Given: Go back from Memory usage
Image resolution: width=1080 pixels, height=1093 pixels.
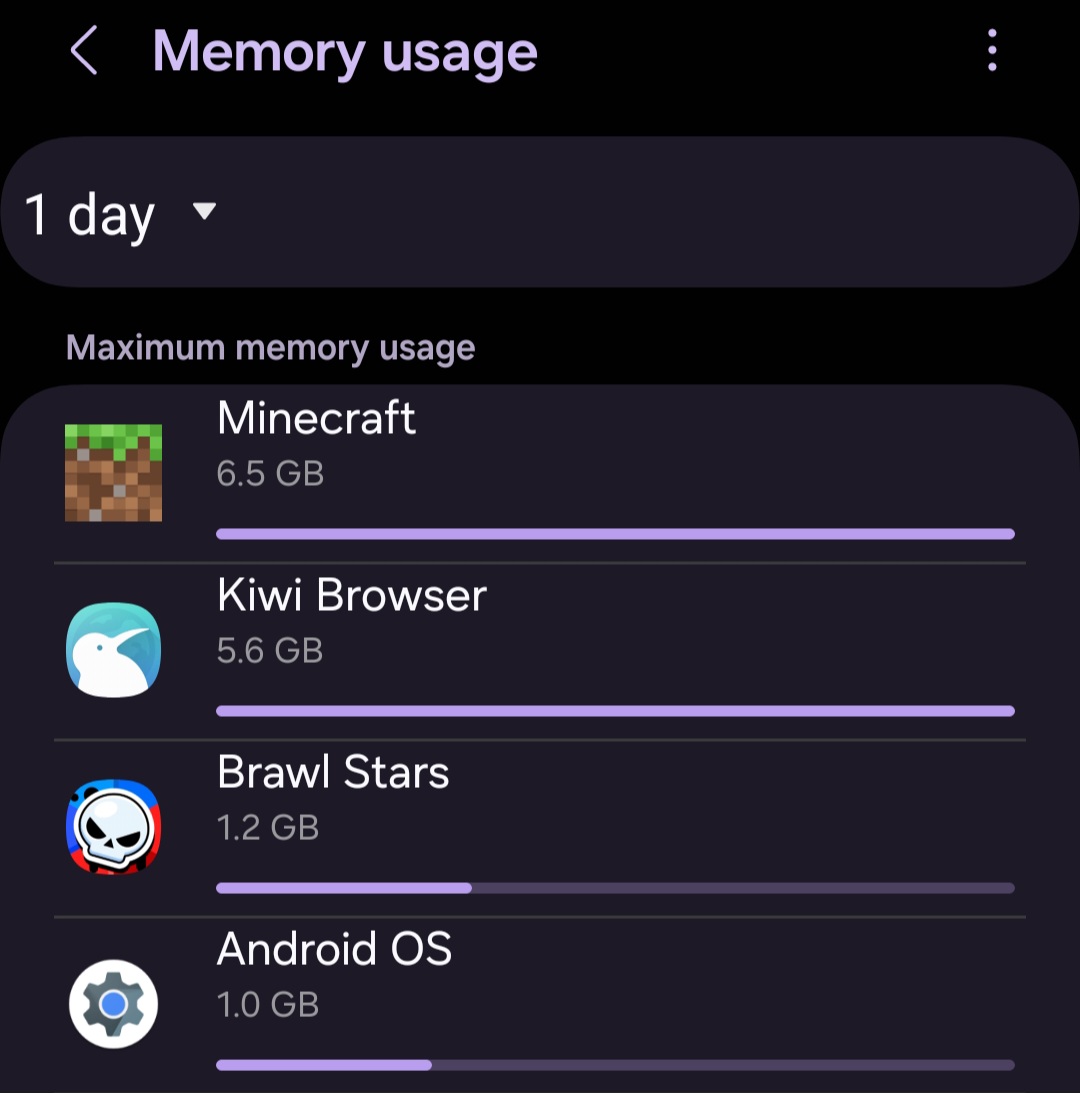Looking at the screenshot, I should (x=84, y=51).
